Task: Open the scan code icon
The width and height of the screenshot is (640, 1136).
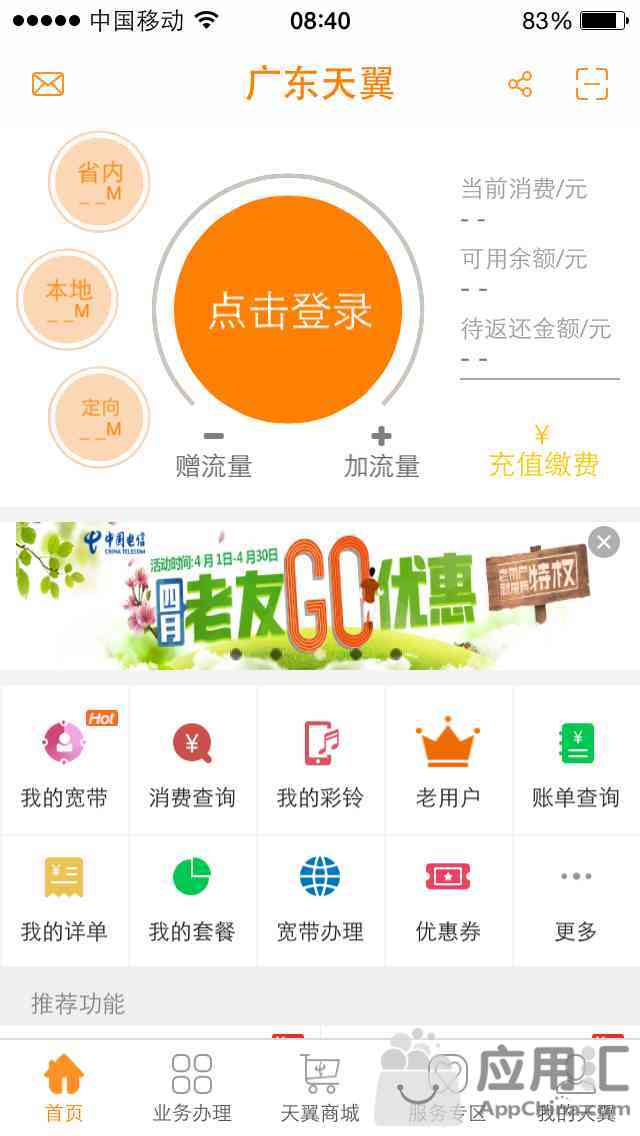Action: (x=592, y=84)
